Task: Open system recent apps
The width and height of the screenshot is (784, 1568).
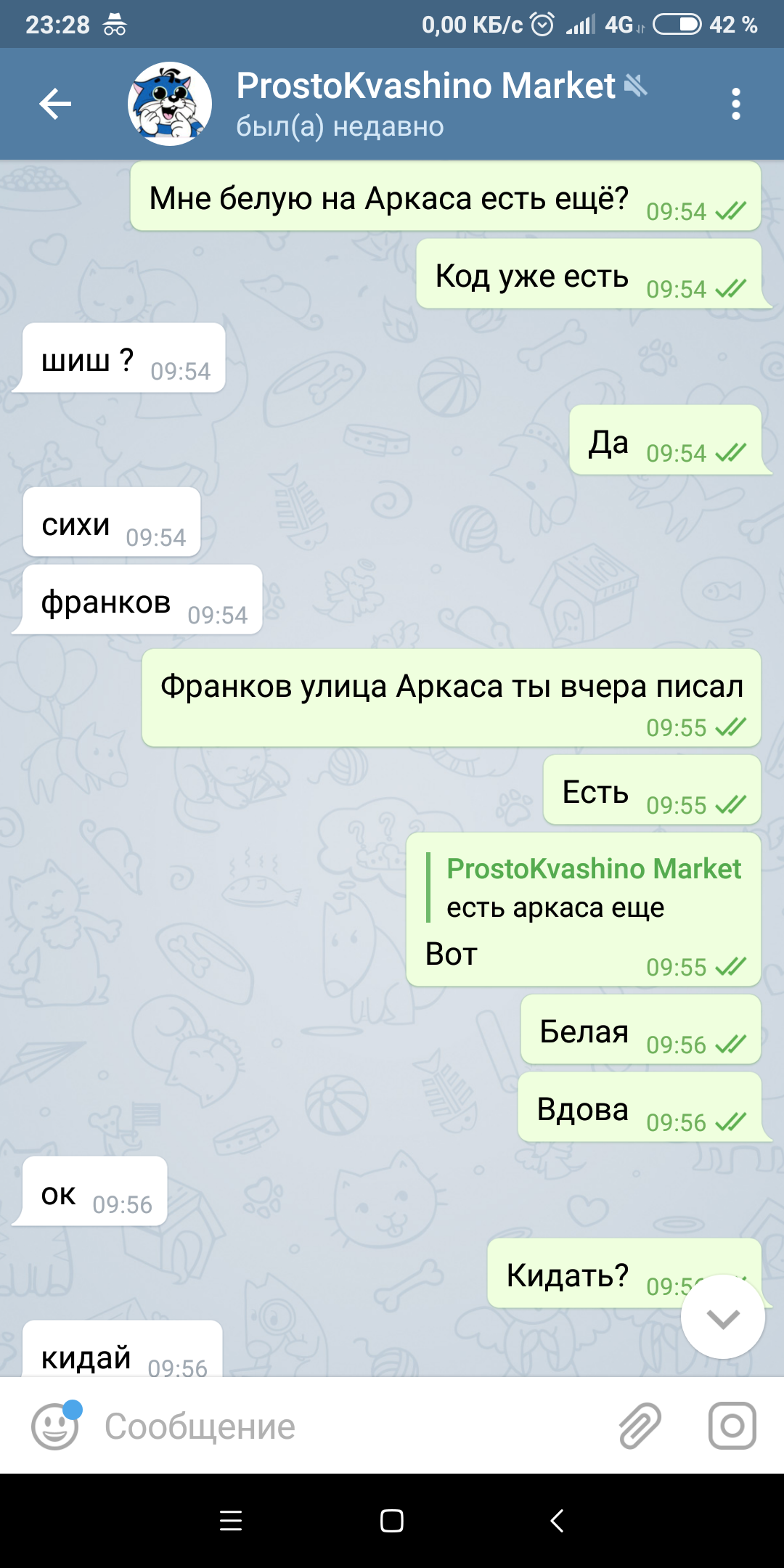Action: 231,1521
